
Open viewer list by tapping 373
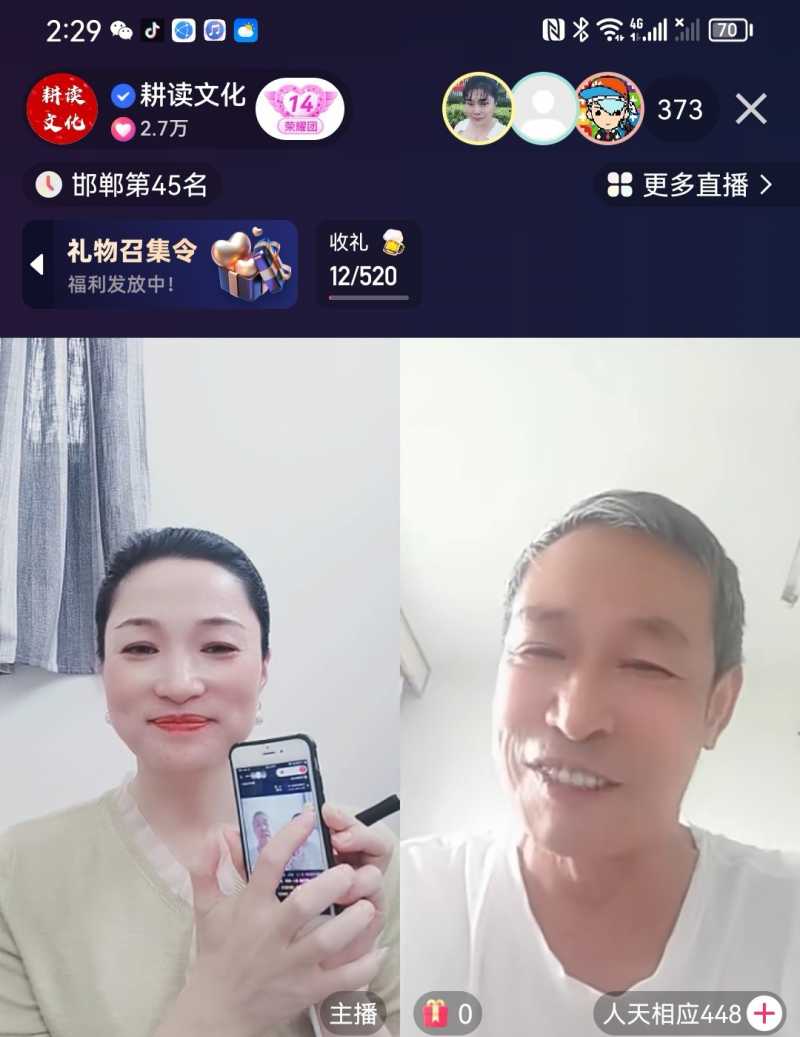click(679, 110)
